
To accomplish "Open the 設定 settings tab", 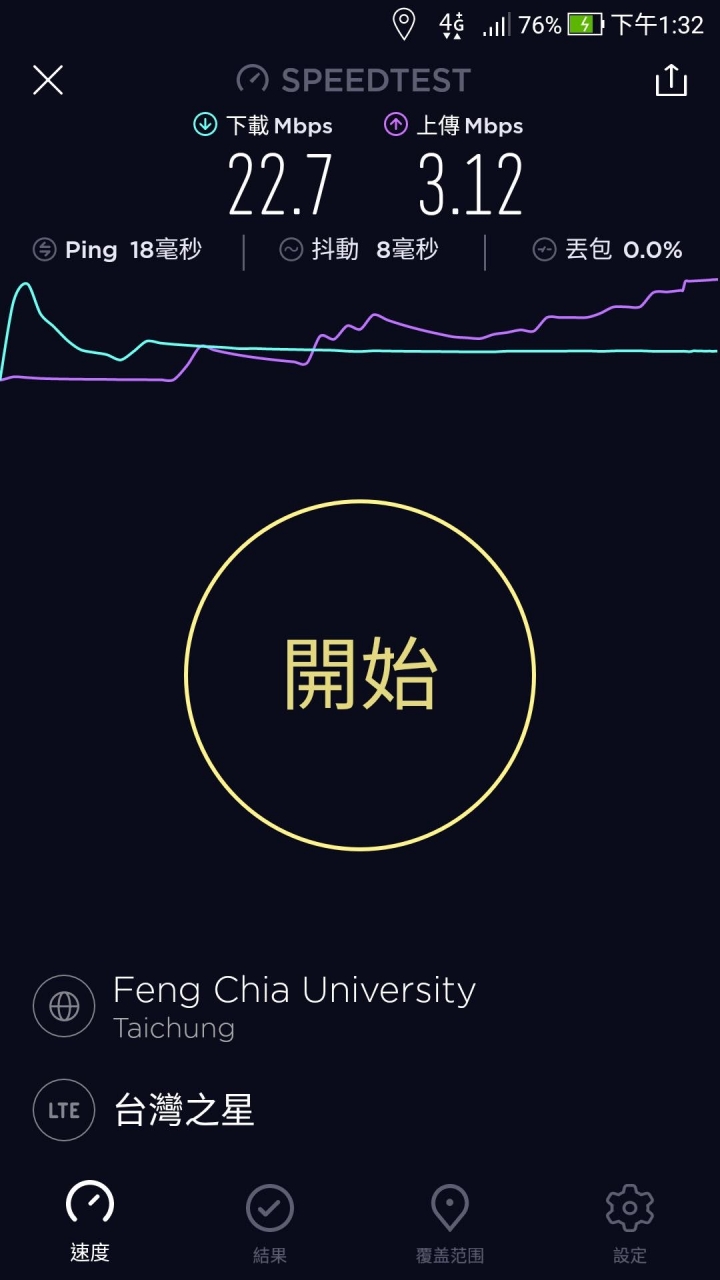I will (x=630, y=1222).
